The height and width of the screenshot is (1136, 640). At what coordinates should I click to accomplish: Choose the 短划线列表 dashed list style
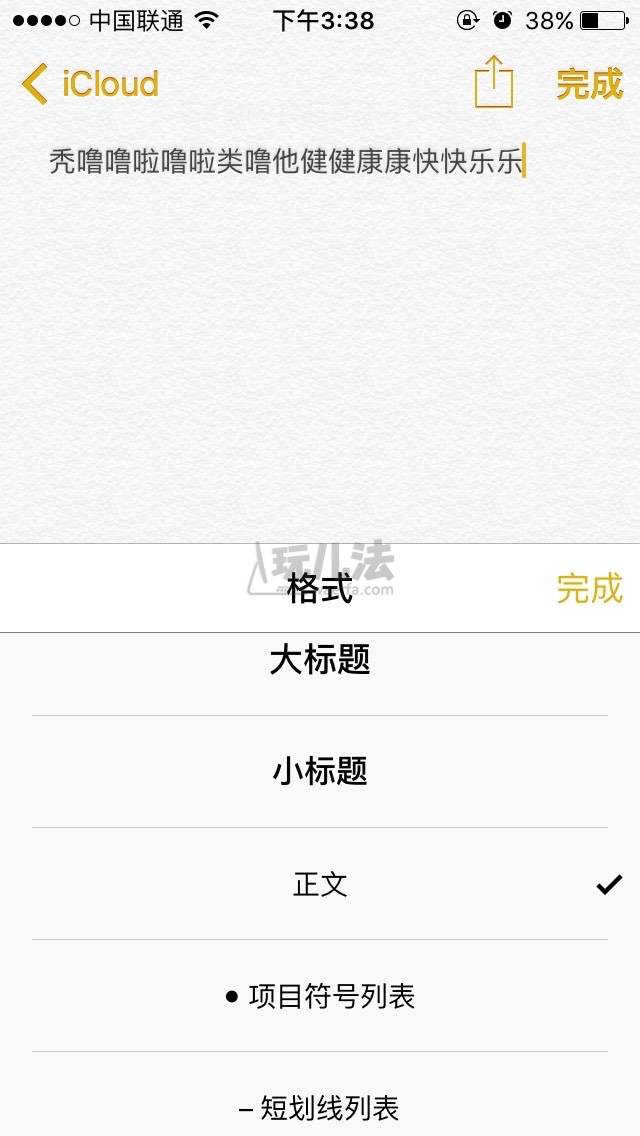320,1095
